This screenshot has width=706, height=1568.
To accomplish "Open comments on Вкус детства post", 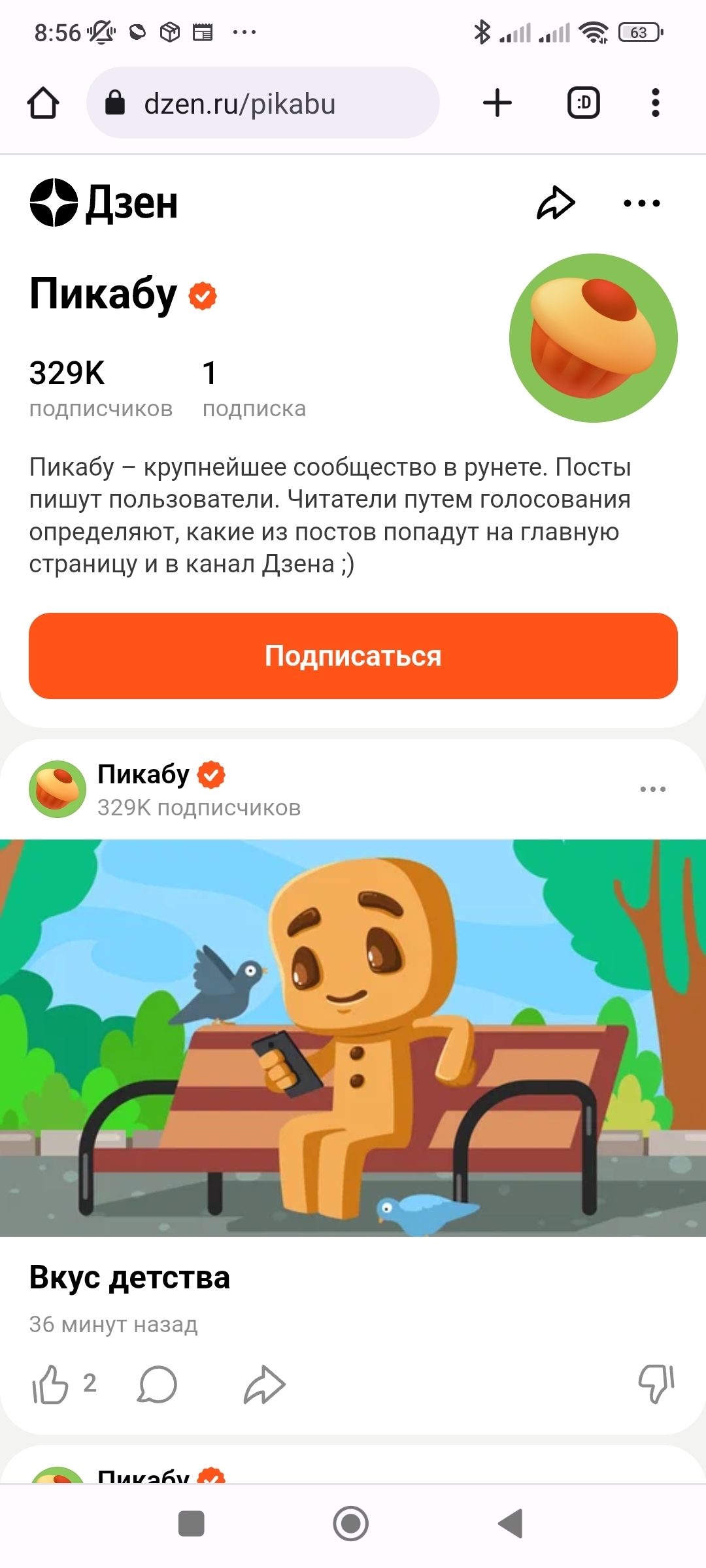I will point(157,1384).
